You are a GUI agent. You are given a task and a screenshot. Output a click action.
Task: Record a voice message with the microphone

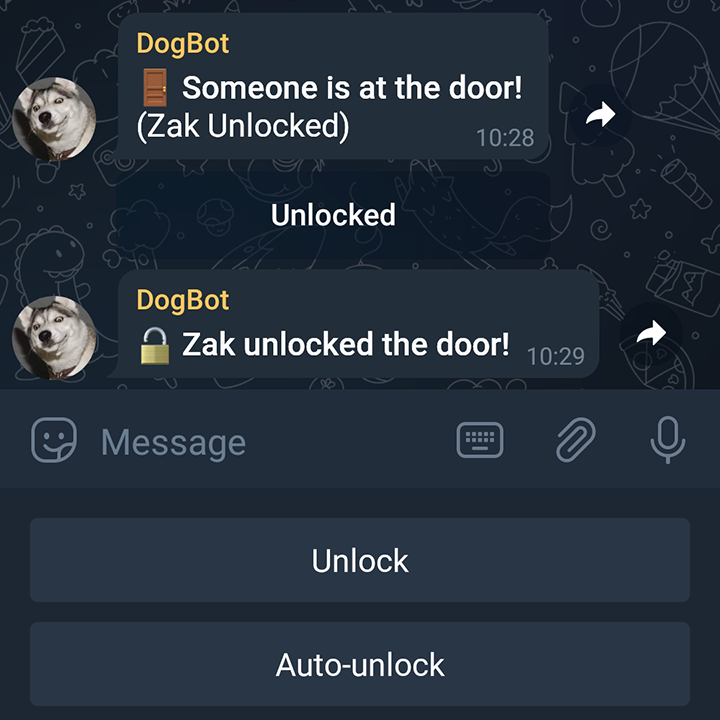pos(667,440)
